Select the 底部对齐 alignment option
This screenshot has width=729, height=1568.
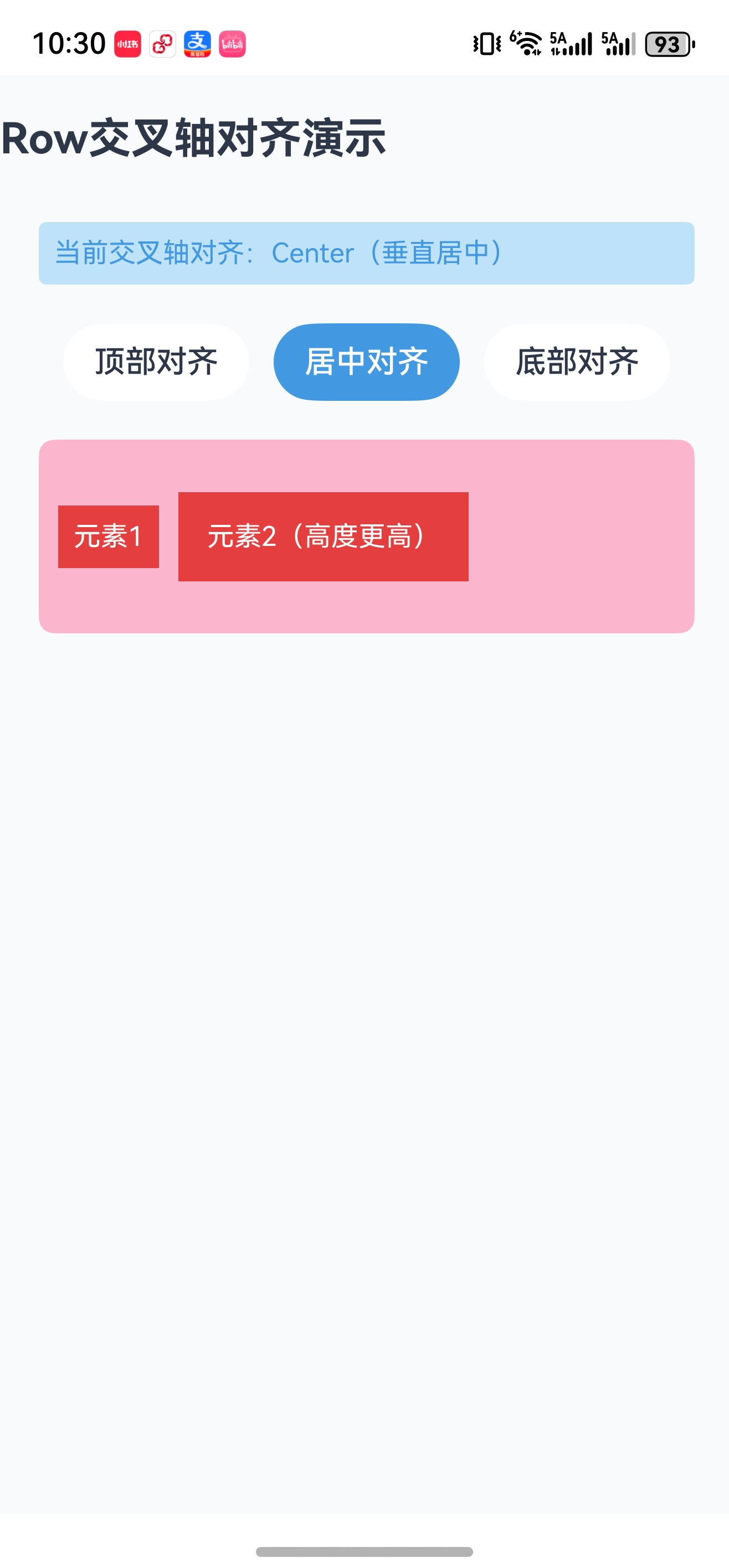click(577, 362)
